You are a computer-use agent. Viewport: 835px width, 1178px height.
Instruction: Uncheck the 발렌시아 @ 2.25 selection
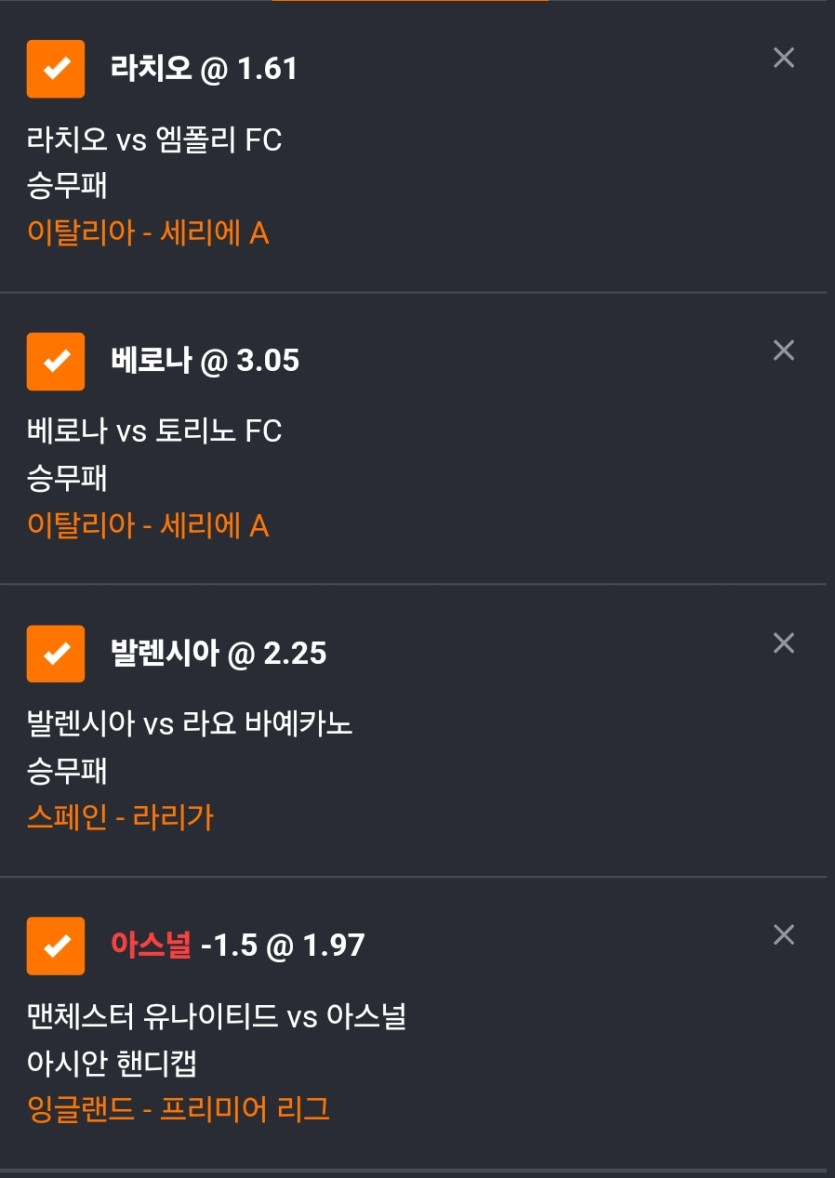pos(56,654)
